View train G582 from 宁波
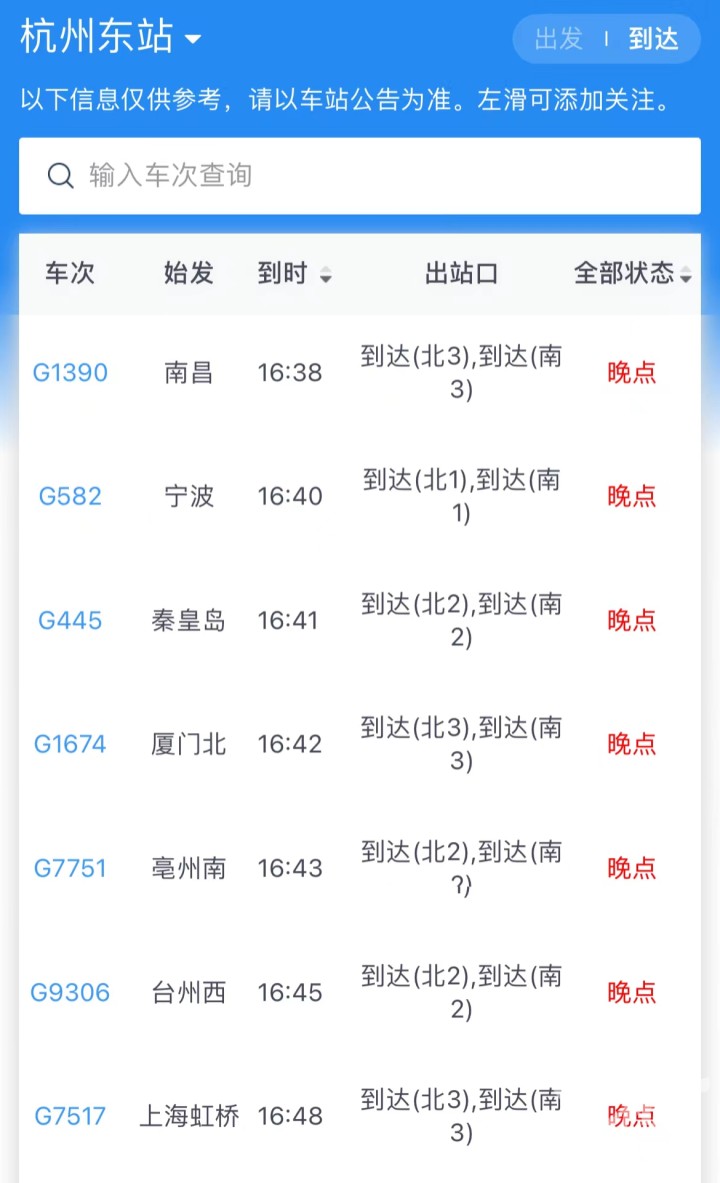Viewport: 720px width, 1183px height. coord(69,495)
